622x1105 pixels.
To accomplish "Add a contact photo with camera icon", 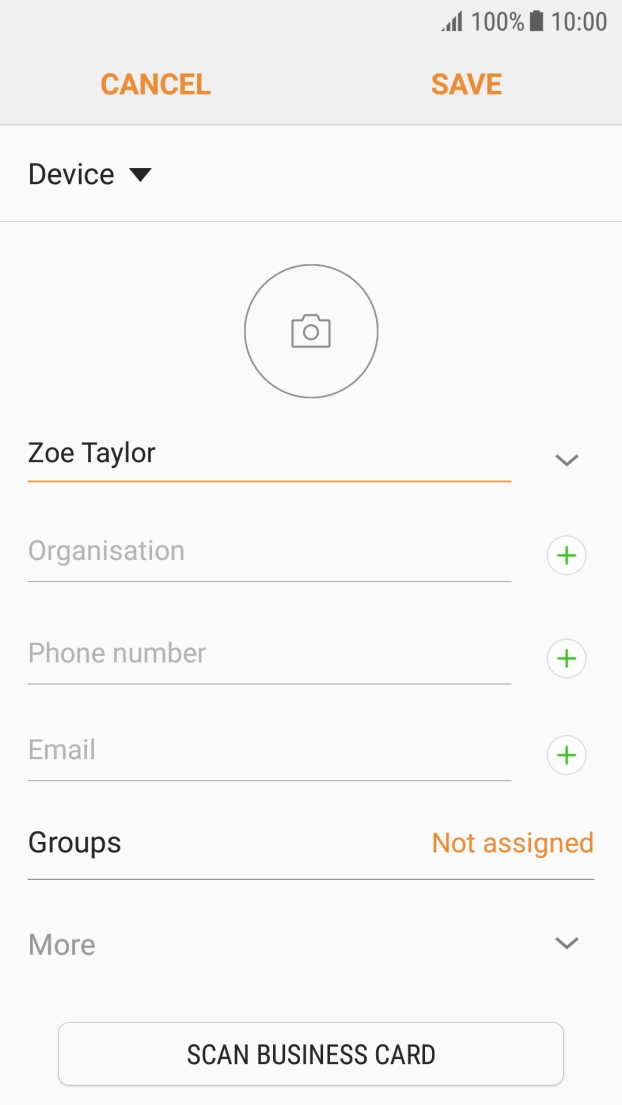I will [311, 331].
